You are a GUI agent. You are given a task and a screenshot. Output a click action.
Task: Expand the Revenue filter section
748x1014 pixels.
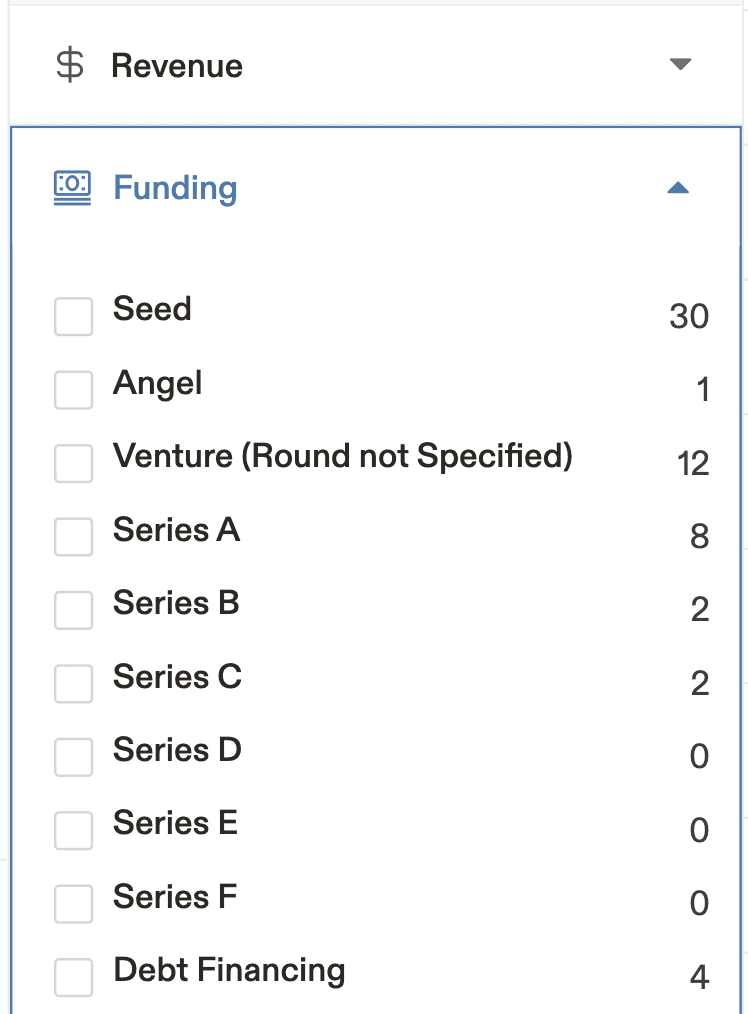(x=679, y=64)
